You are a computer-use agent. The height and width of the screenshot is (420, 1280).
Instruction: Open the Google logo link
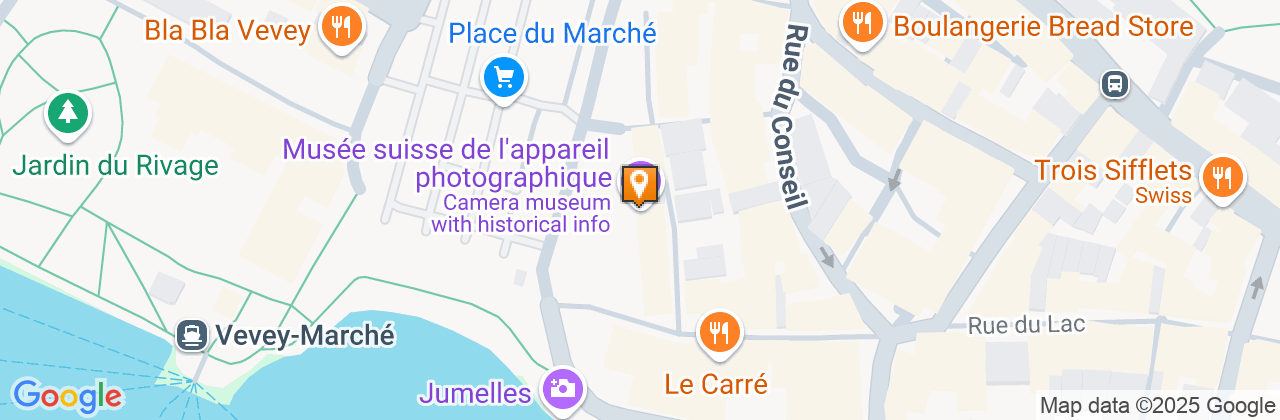click(x=67, y=396)
